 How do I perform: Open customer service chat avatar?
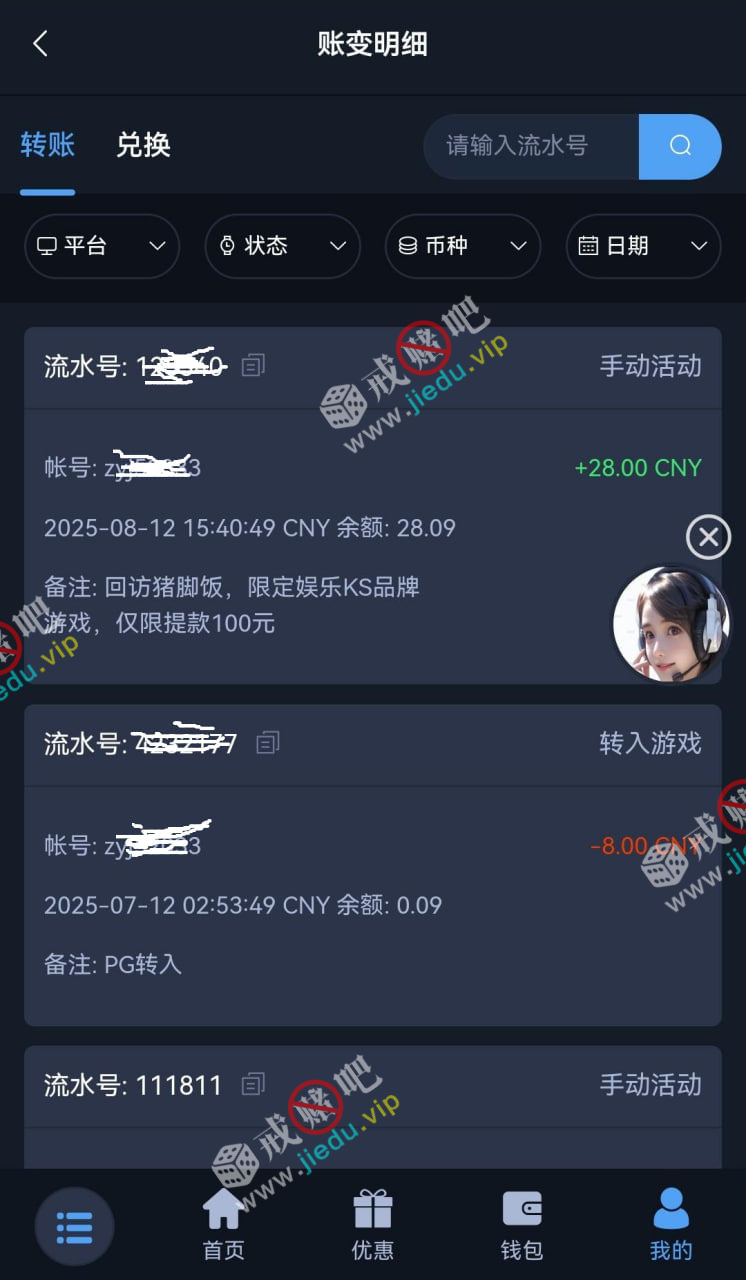[670, 625]
